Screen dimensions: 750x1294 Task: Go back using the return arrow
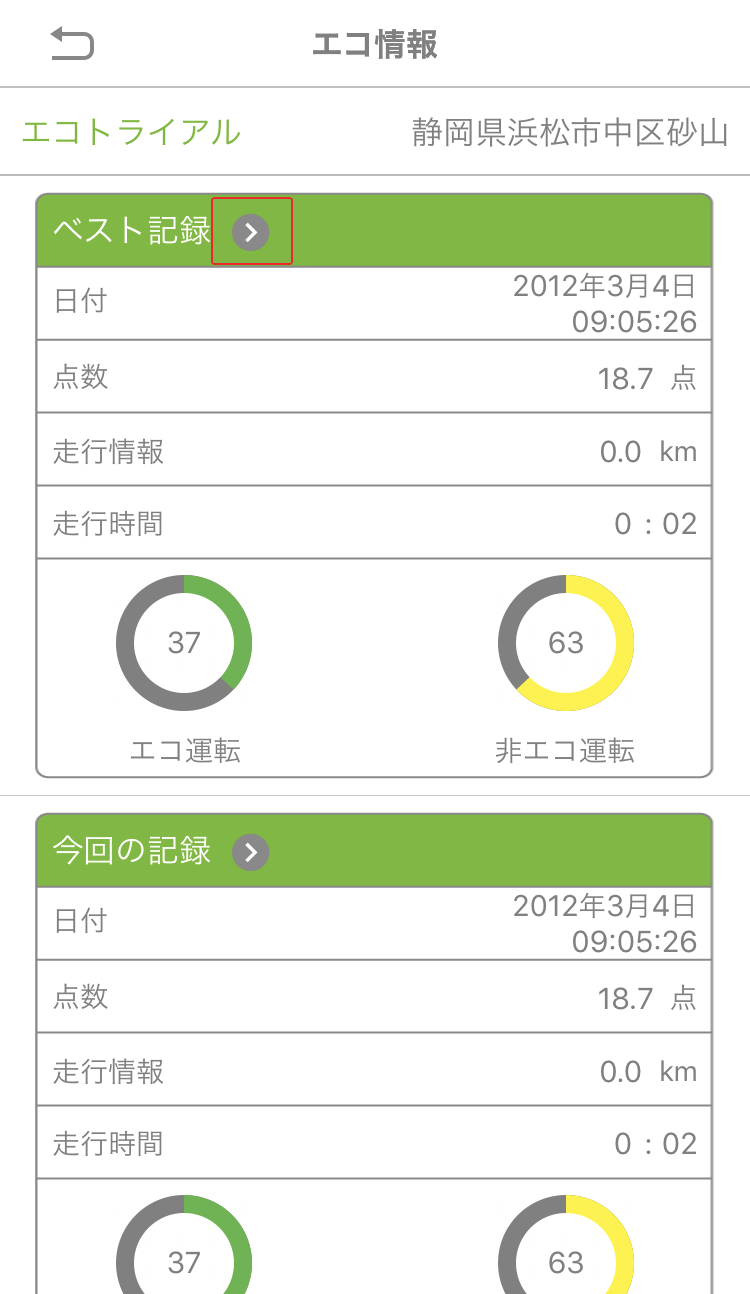click(72, 45)
